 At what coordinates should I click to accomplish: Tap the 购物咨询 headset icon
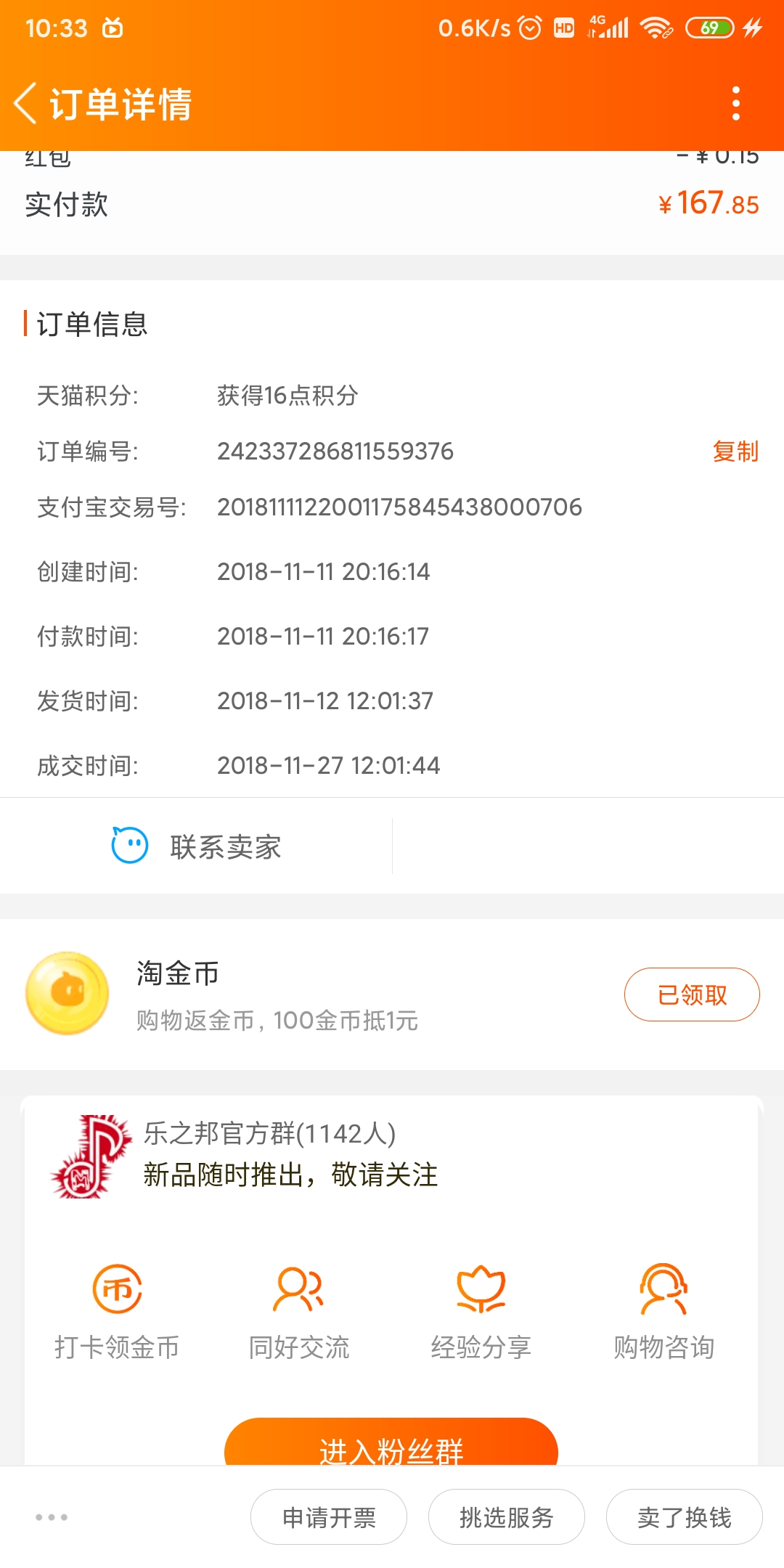pos(661,1292)
